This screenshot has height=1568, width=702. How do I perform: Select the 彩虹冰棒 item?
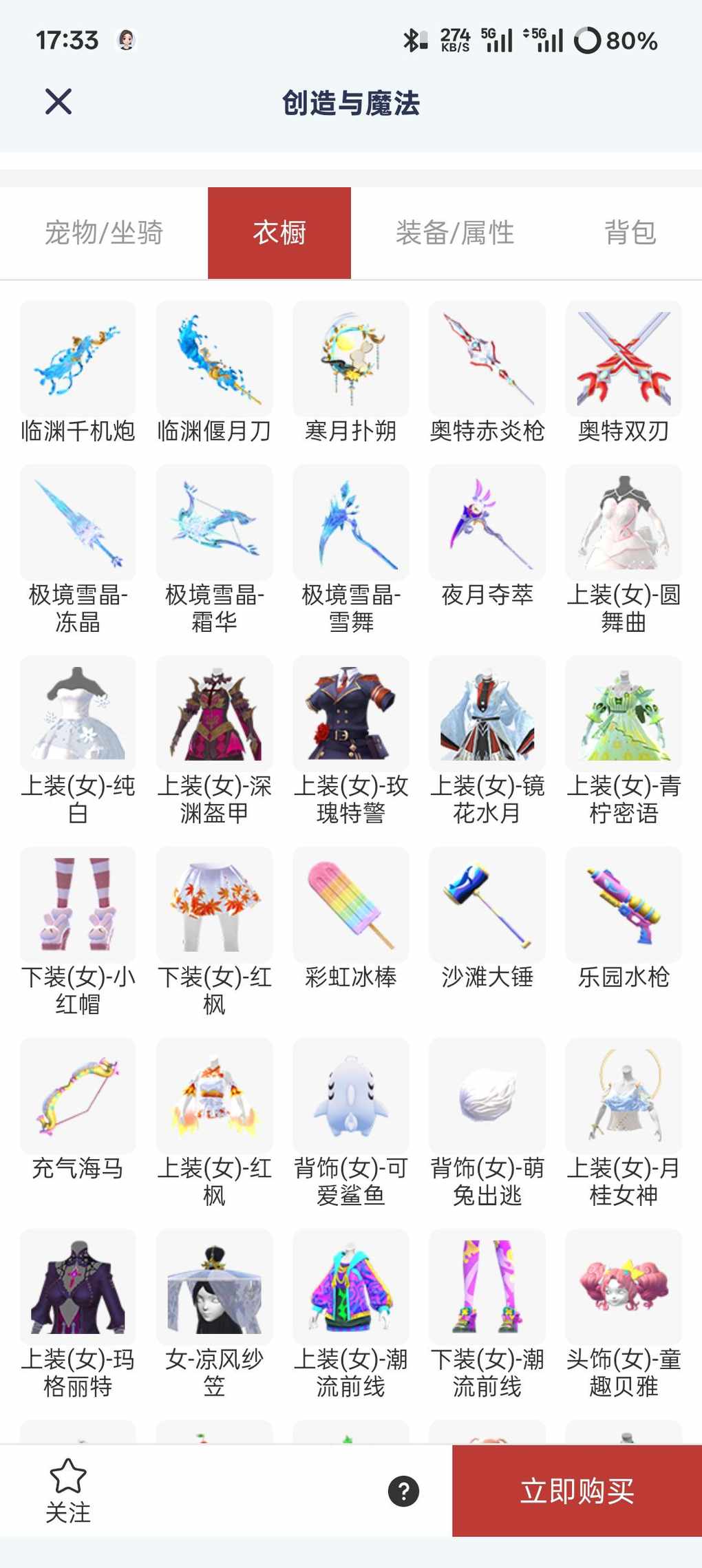pyautogui.click(x=351, y=905)
